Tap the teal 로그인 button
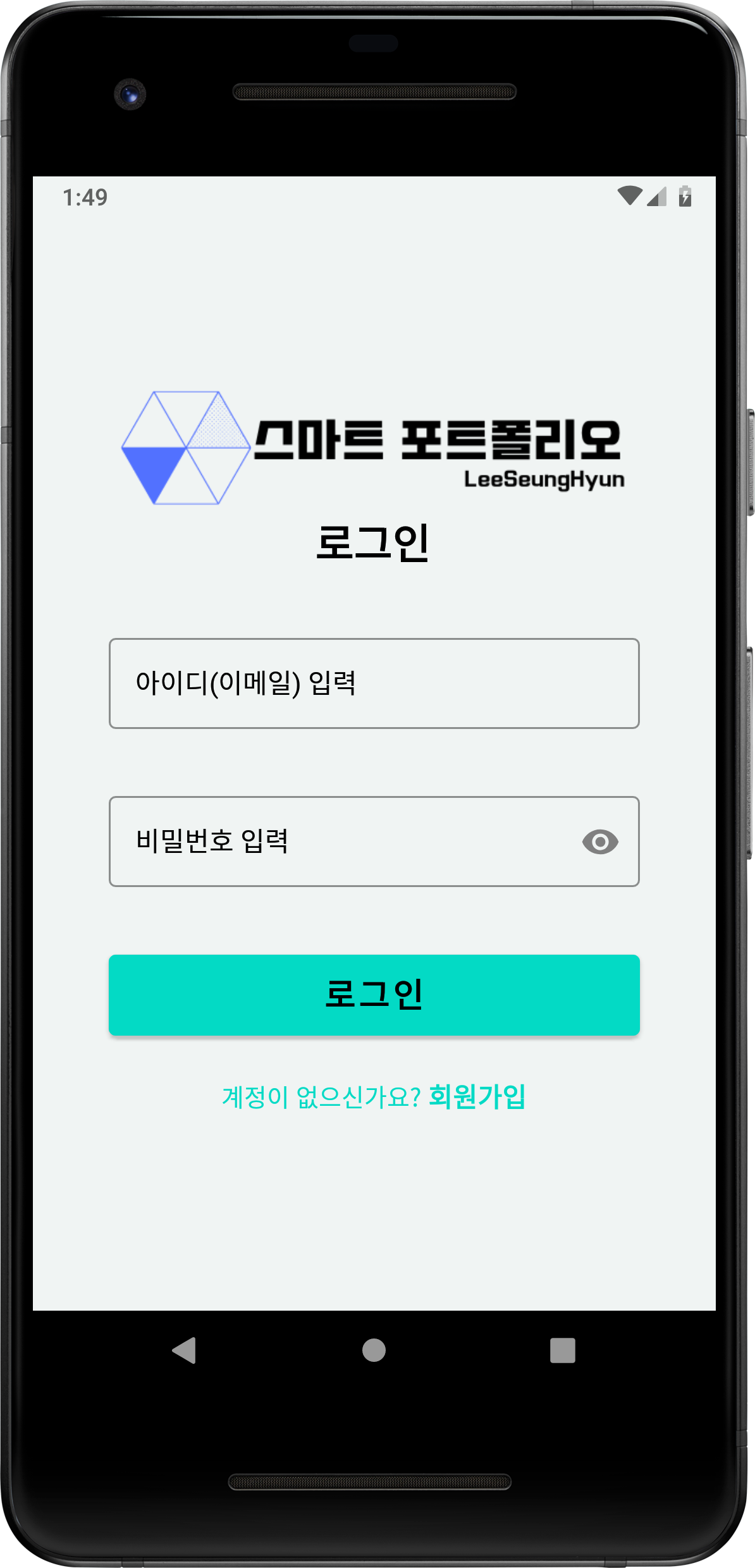This screenshot has width=755, height=1568. tap(374, 995)
